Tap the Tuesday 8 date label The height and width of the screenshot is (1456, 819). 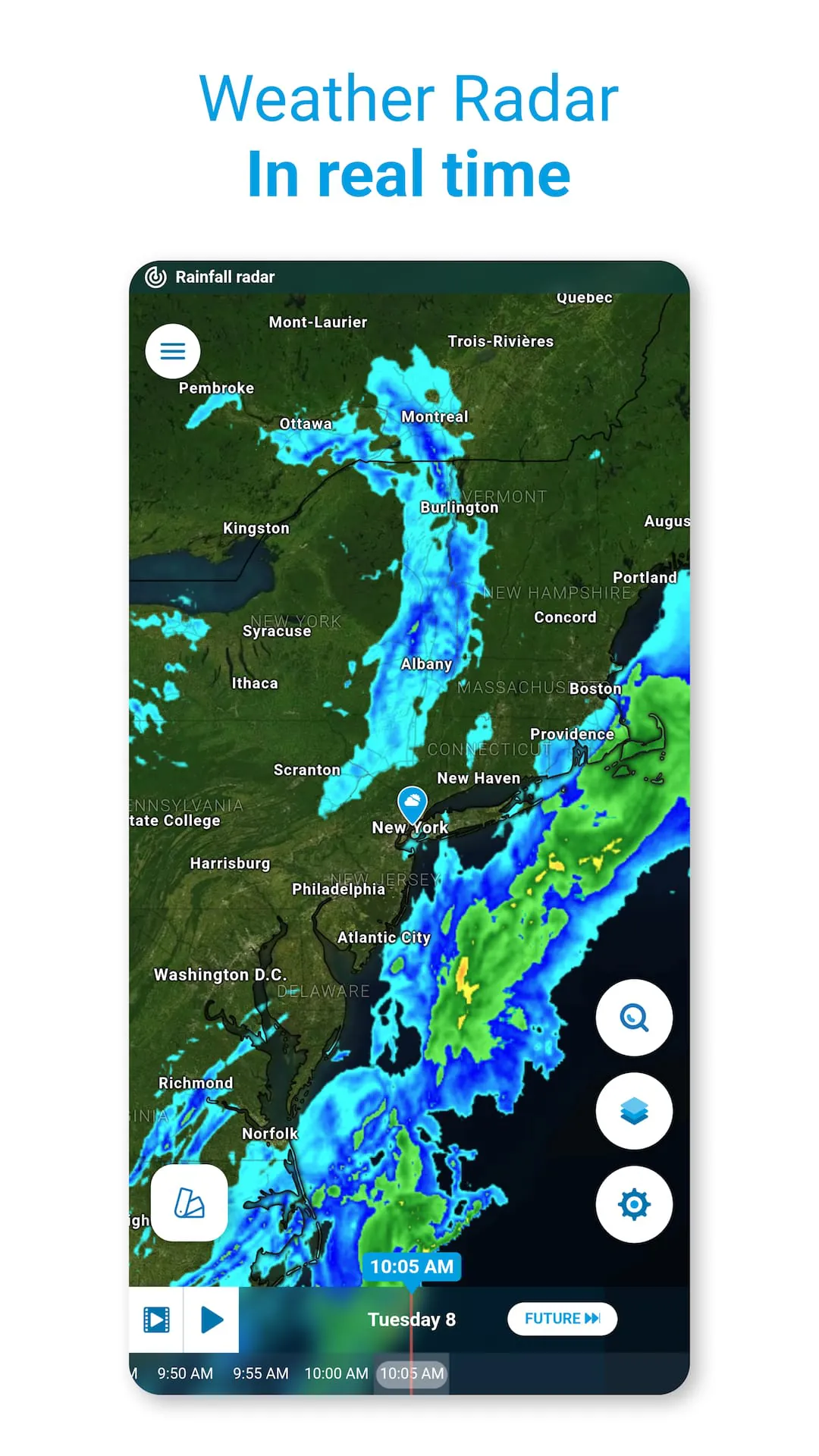coord(412,1319)
